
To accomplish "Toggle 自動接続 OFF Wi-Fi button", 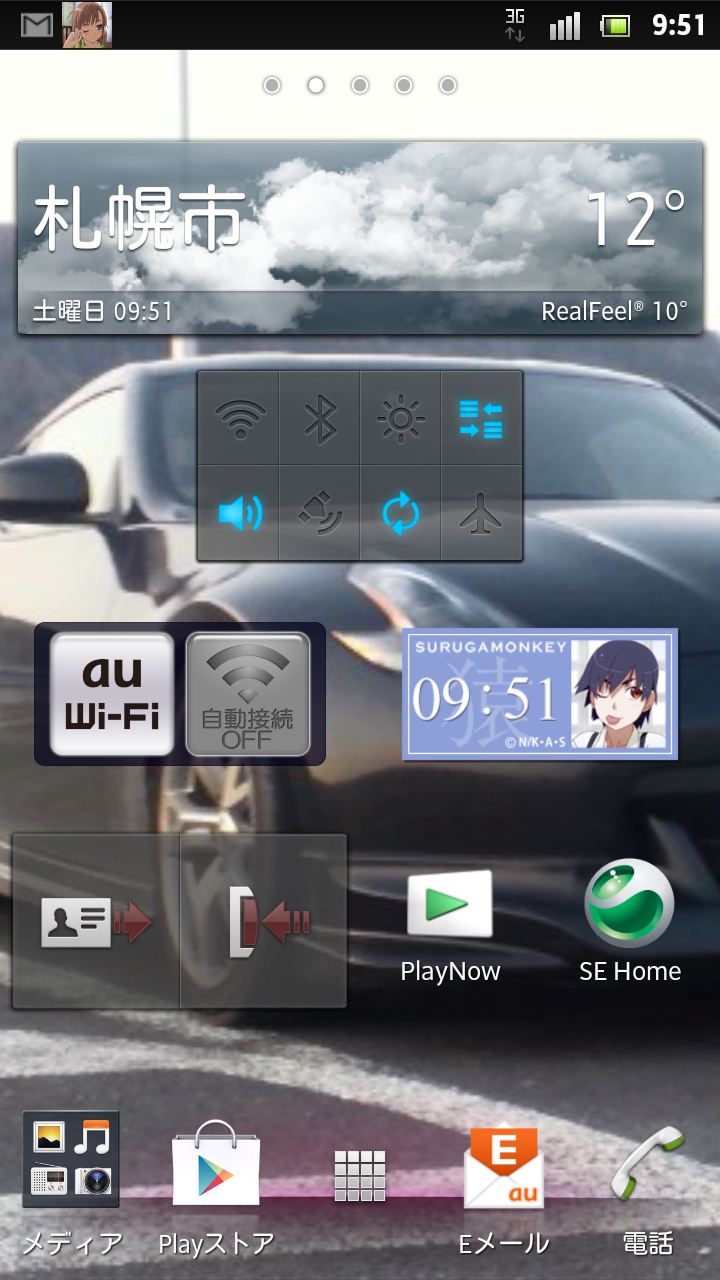I will point(248,694).
